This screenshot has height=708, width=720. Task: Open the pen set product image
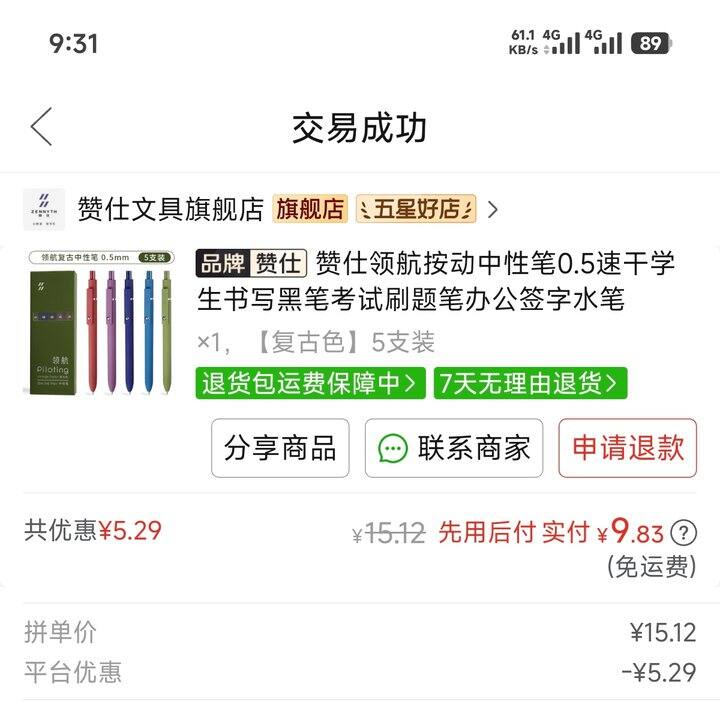pyautogui.click(x=100, y=322)
